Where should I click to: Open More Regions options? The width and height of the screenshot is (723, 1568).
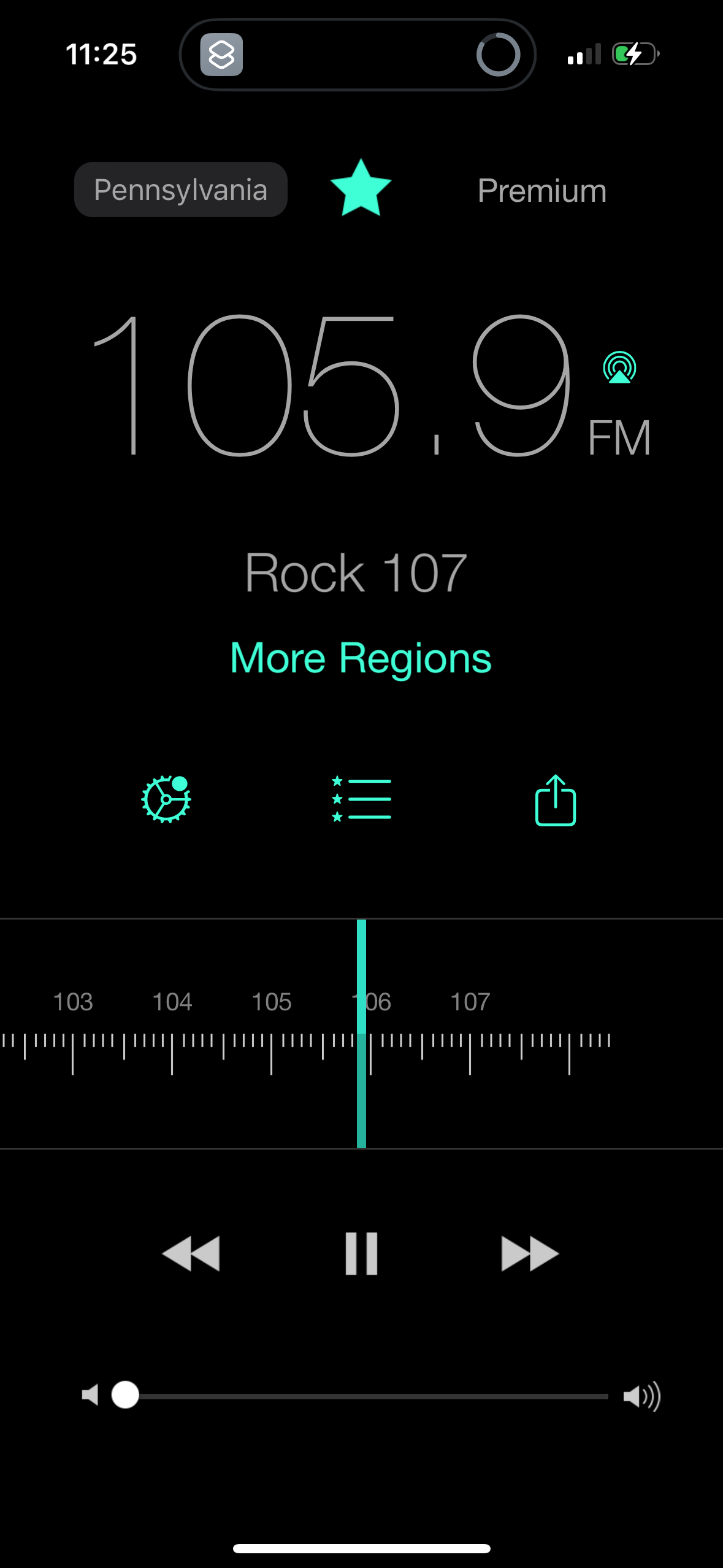(x=361, y=657)
